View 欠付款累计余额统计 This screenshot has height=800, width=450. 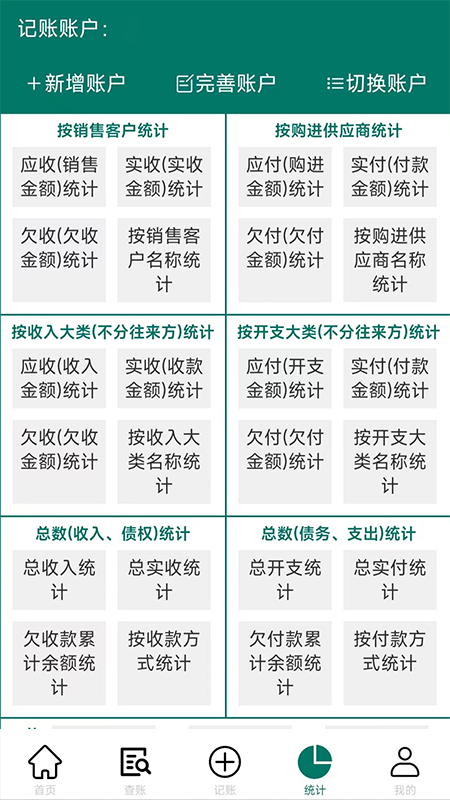coord(285,663)
